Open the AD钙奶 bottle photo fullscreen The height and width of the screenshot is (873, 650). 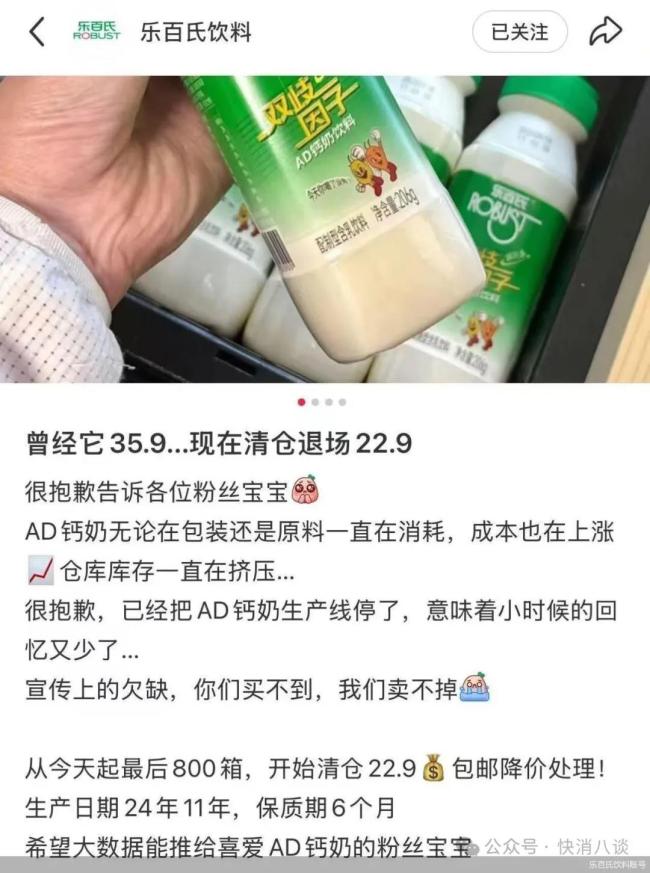[x=325, y=230]
